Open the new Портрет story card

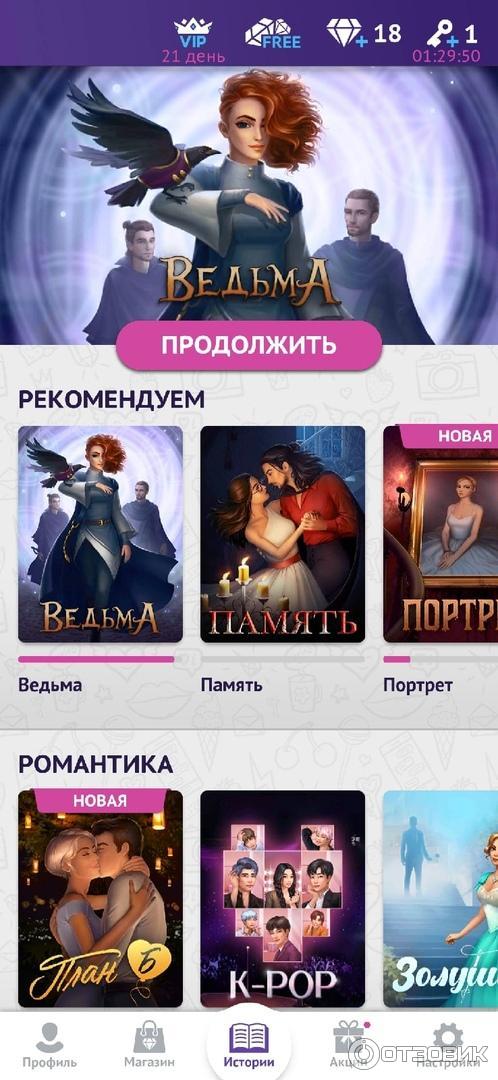click(441, 534)
